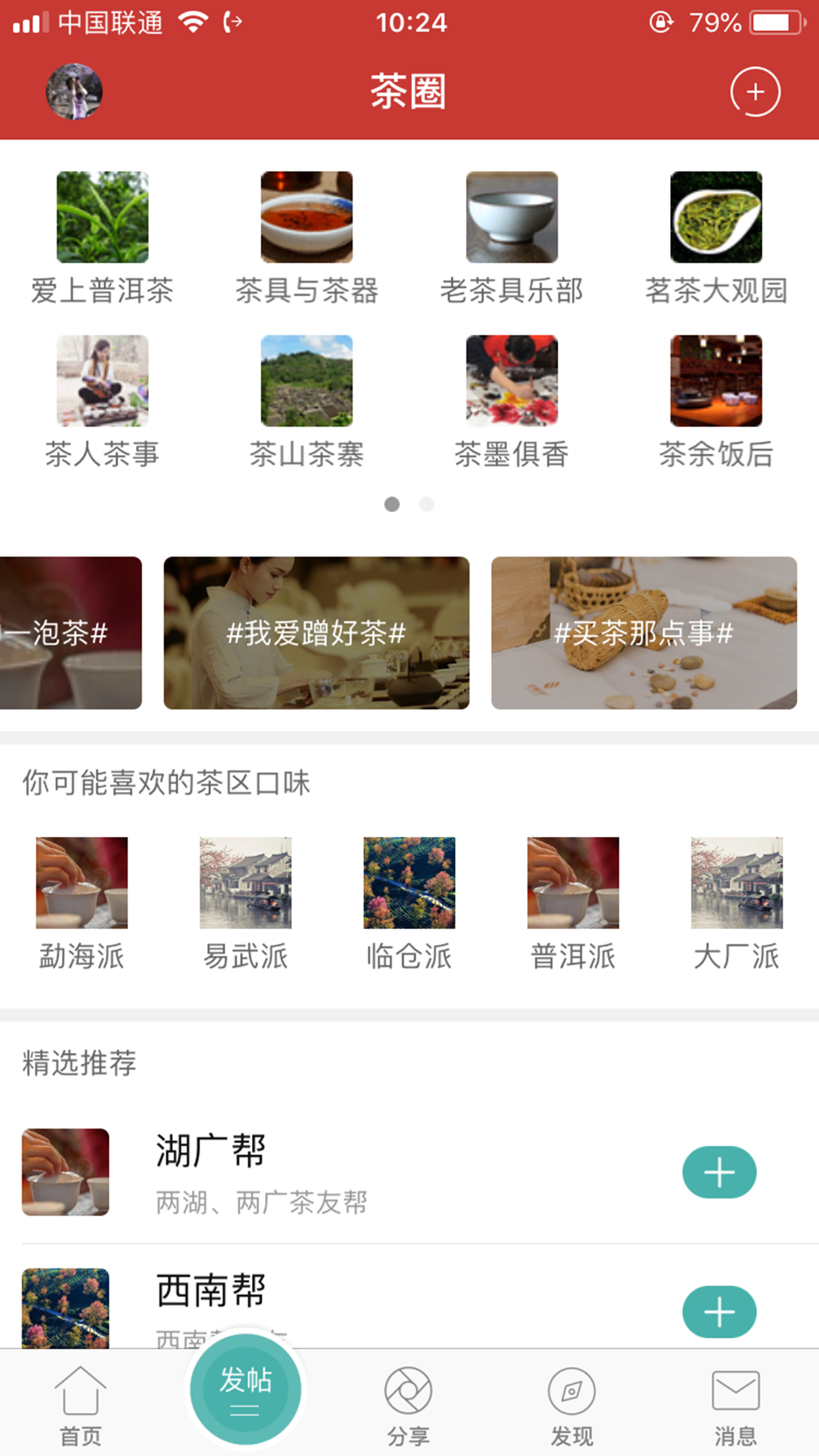Image resolution: width=819 pixels, height=1456 pixels.
Task: Open the 茶余饭后 circle
Action: 716,402
